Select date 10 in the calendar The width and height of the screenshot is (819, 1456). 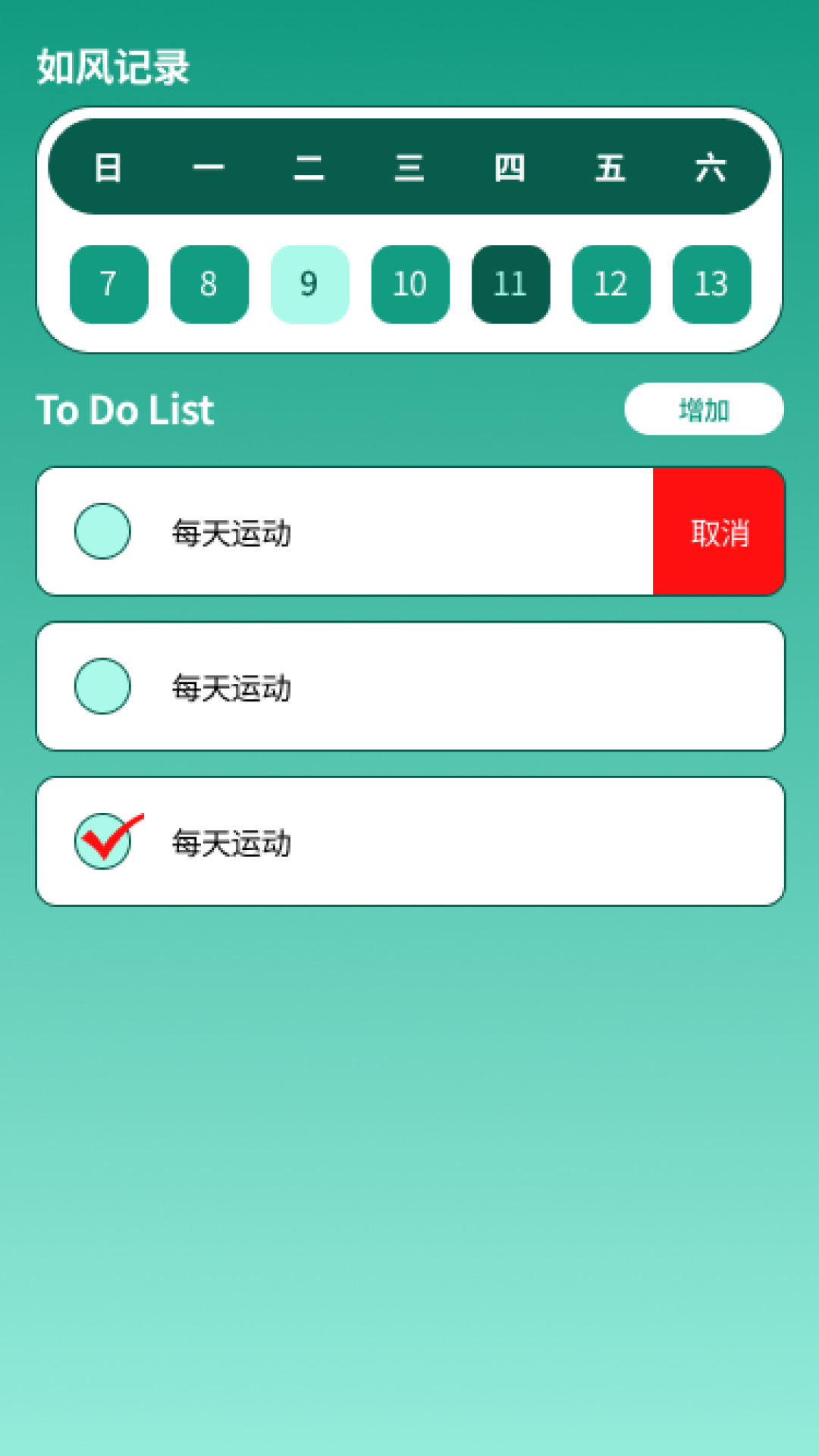click(x=409, y=284)
